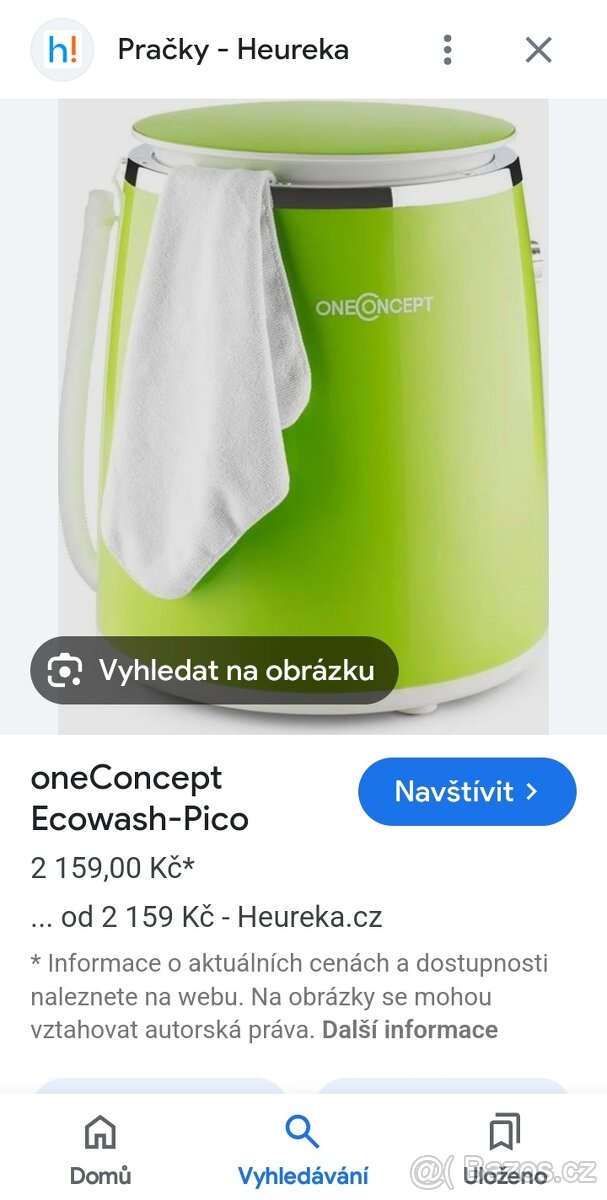
Task: Open the three-dot overflow menu
Action: [448, 50]
